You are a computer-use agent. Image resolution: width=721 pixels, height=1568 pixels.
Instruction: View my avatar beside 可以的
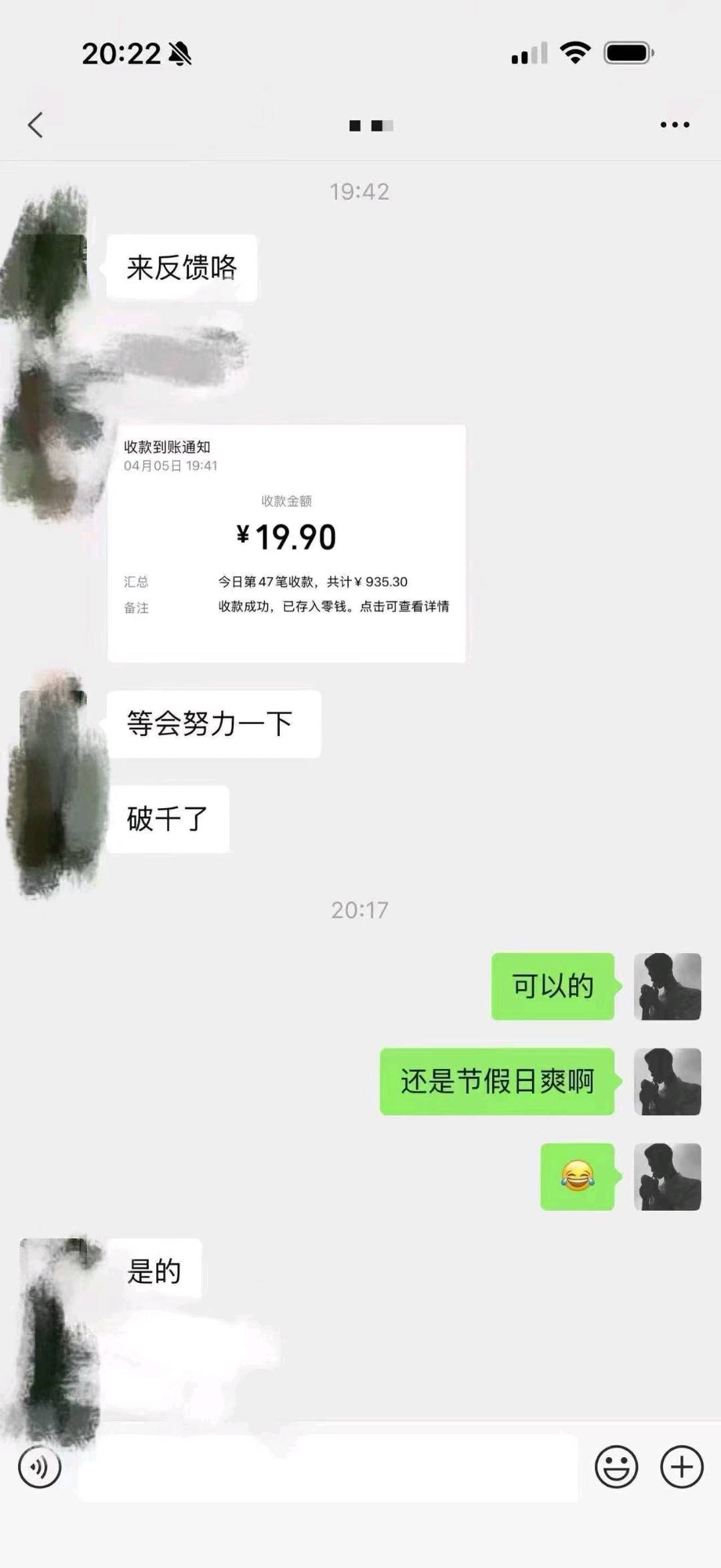pos(667,986)
